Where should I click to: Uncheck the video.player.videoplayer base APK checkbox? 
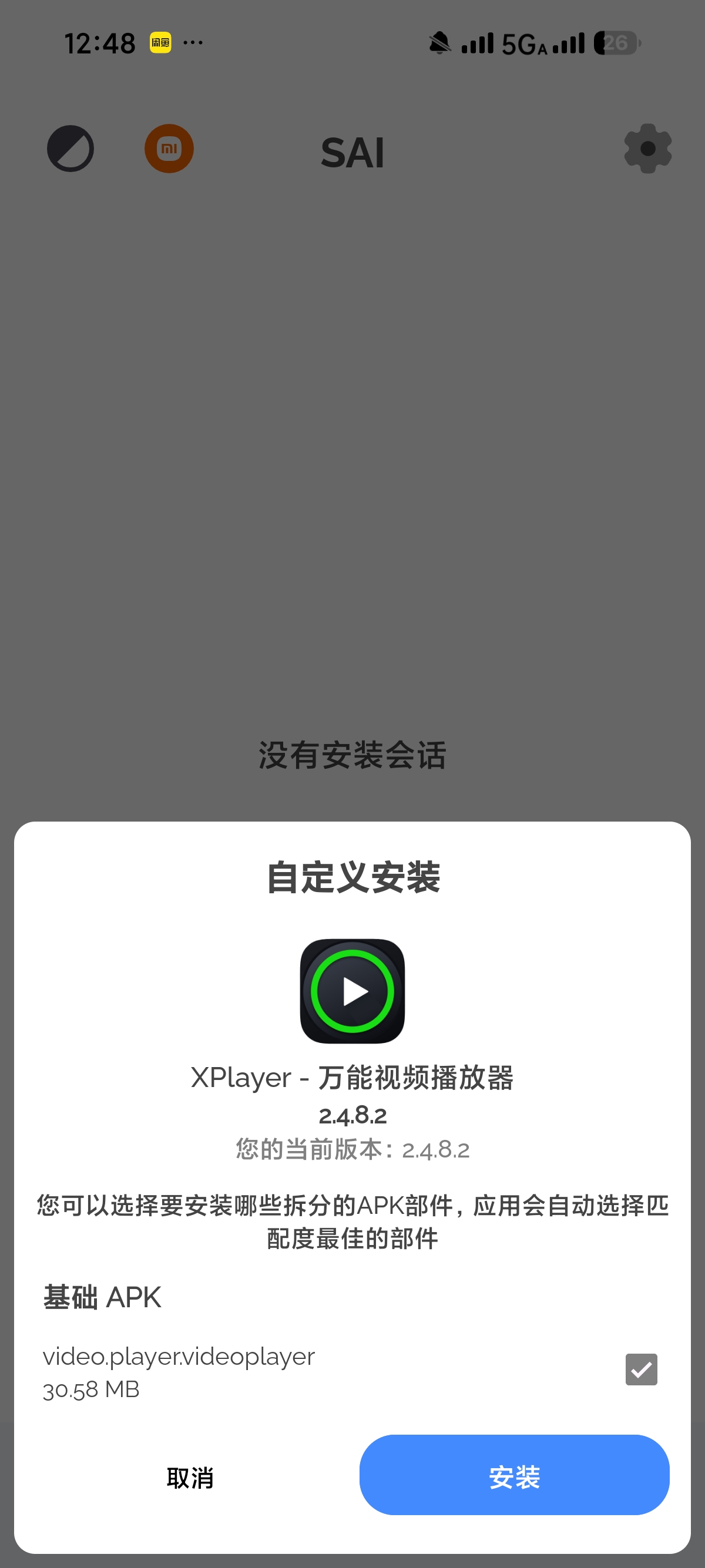click(640, 1369)
